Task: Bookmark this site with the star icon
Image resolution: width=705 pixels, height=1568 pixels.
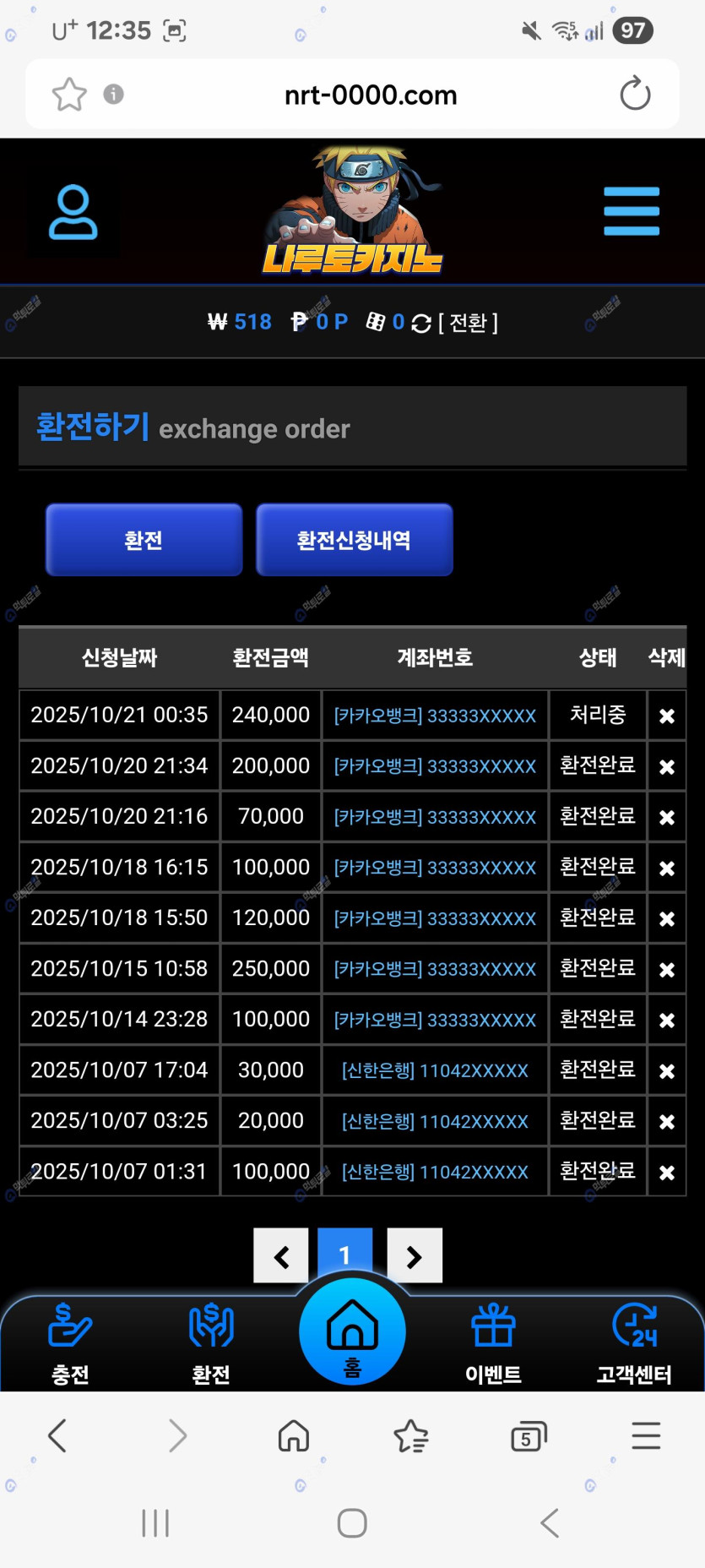Action: coord(69,94)
